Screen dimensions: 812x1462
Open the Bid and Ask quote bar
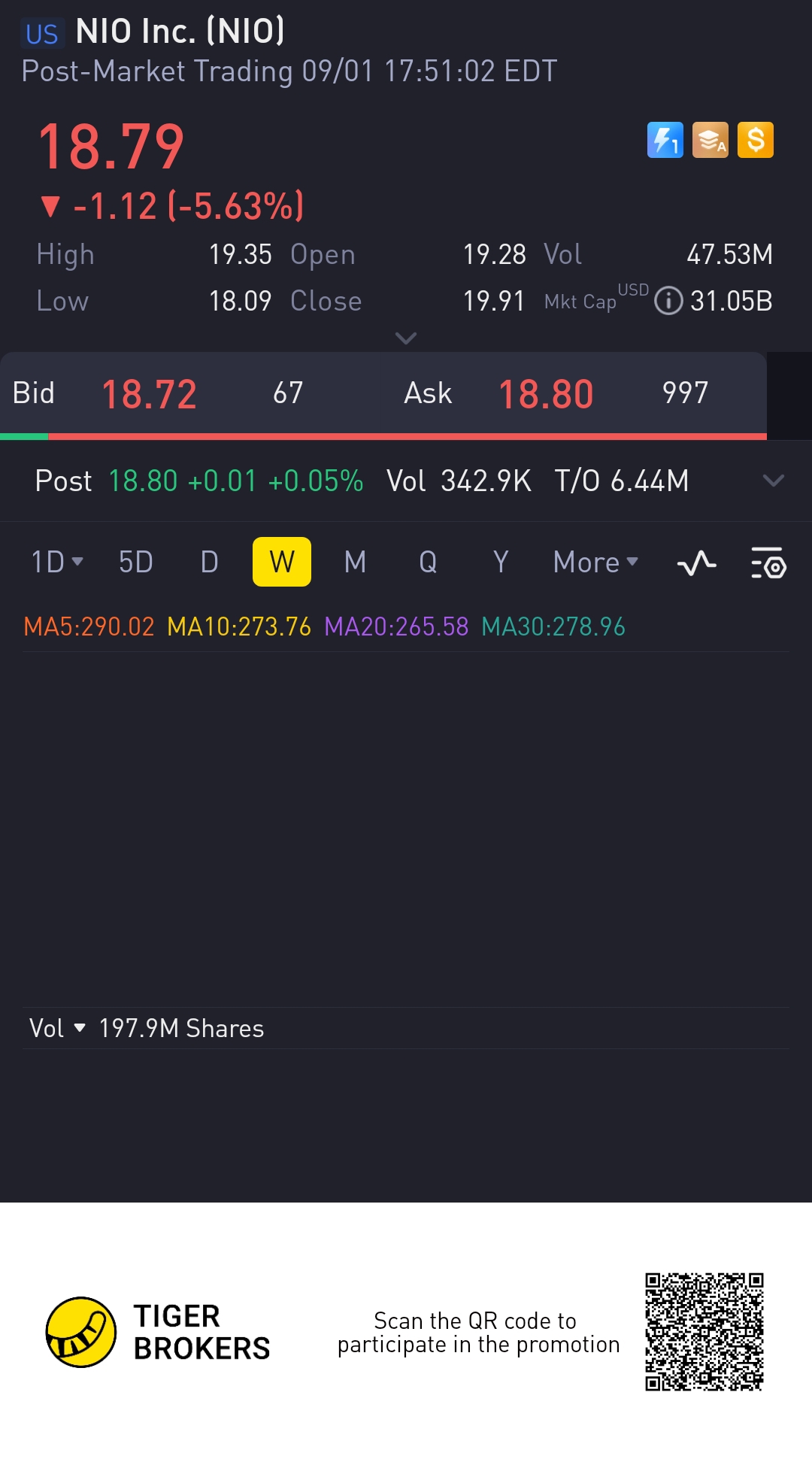click(x=383, y=394)
